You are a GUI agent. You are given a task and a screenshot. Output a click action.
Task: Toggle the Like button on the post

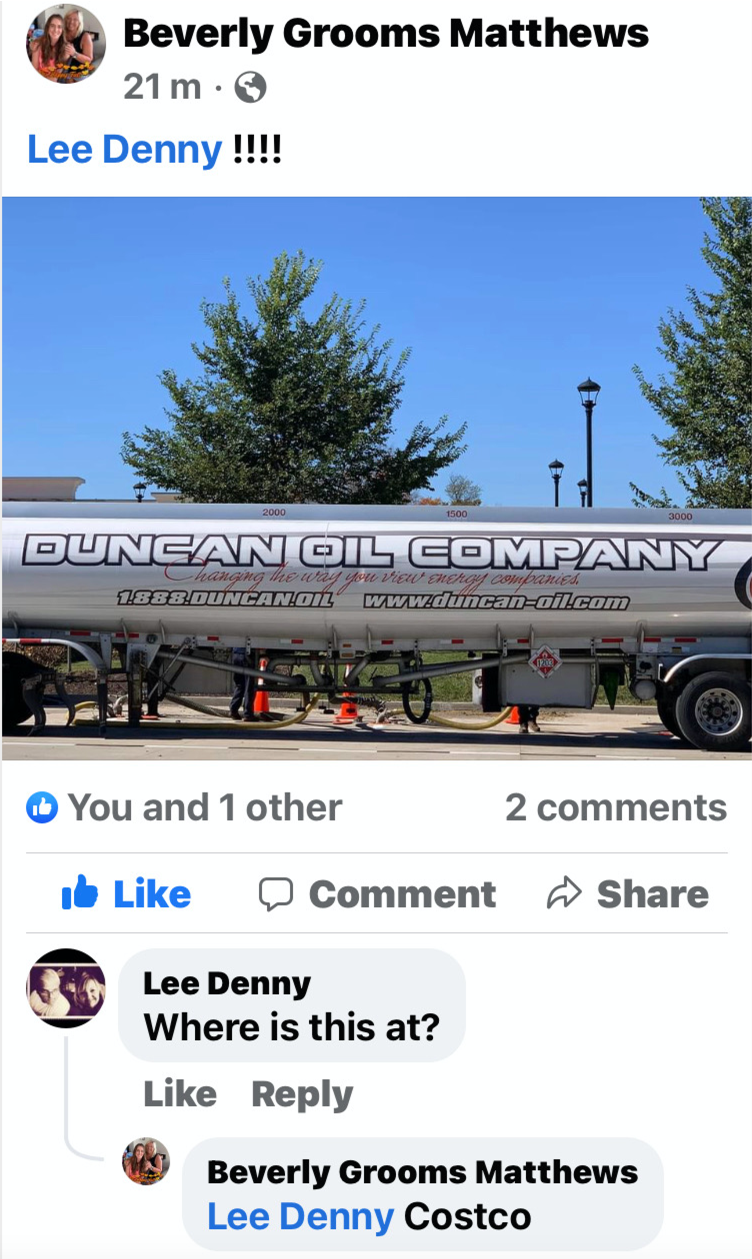point(126,893)
